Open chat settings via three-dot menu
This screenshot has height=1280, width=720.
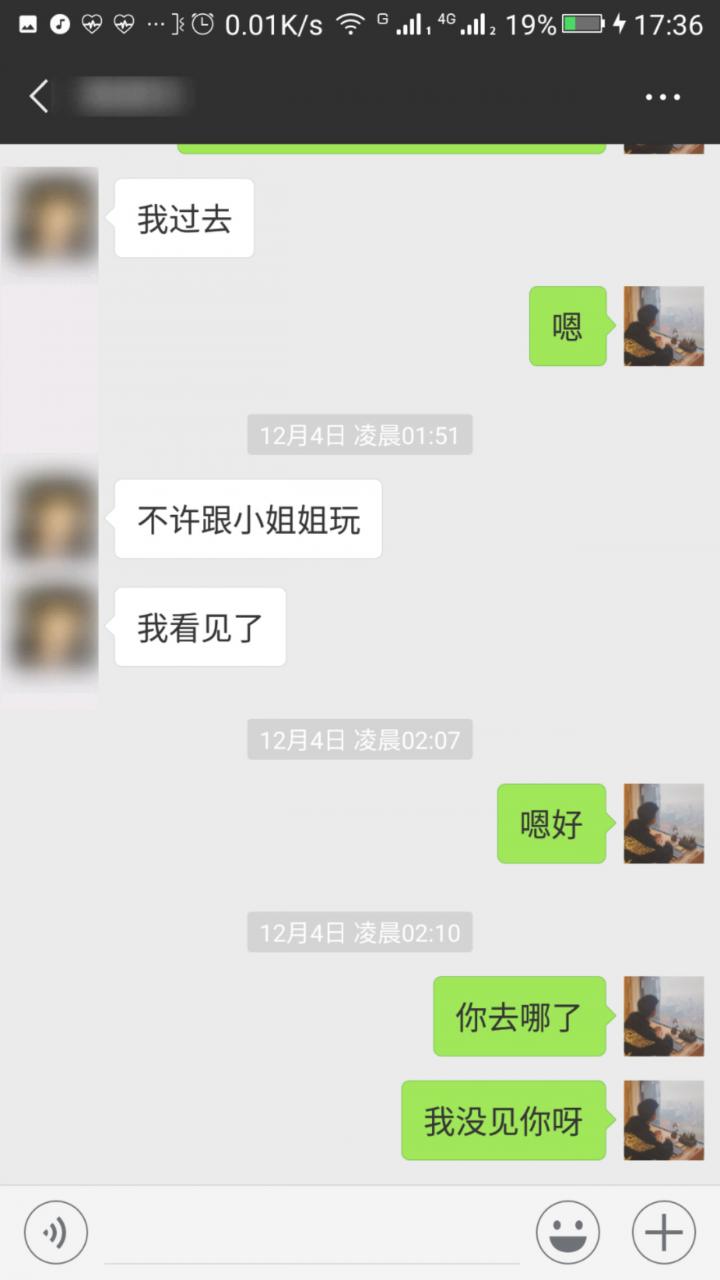pyautogui.click(x=662, y=95)
